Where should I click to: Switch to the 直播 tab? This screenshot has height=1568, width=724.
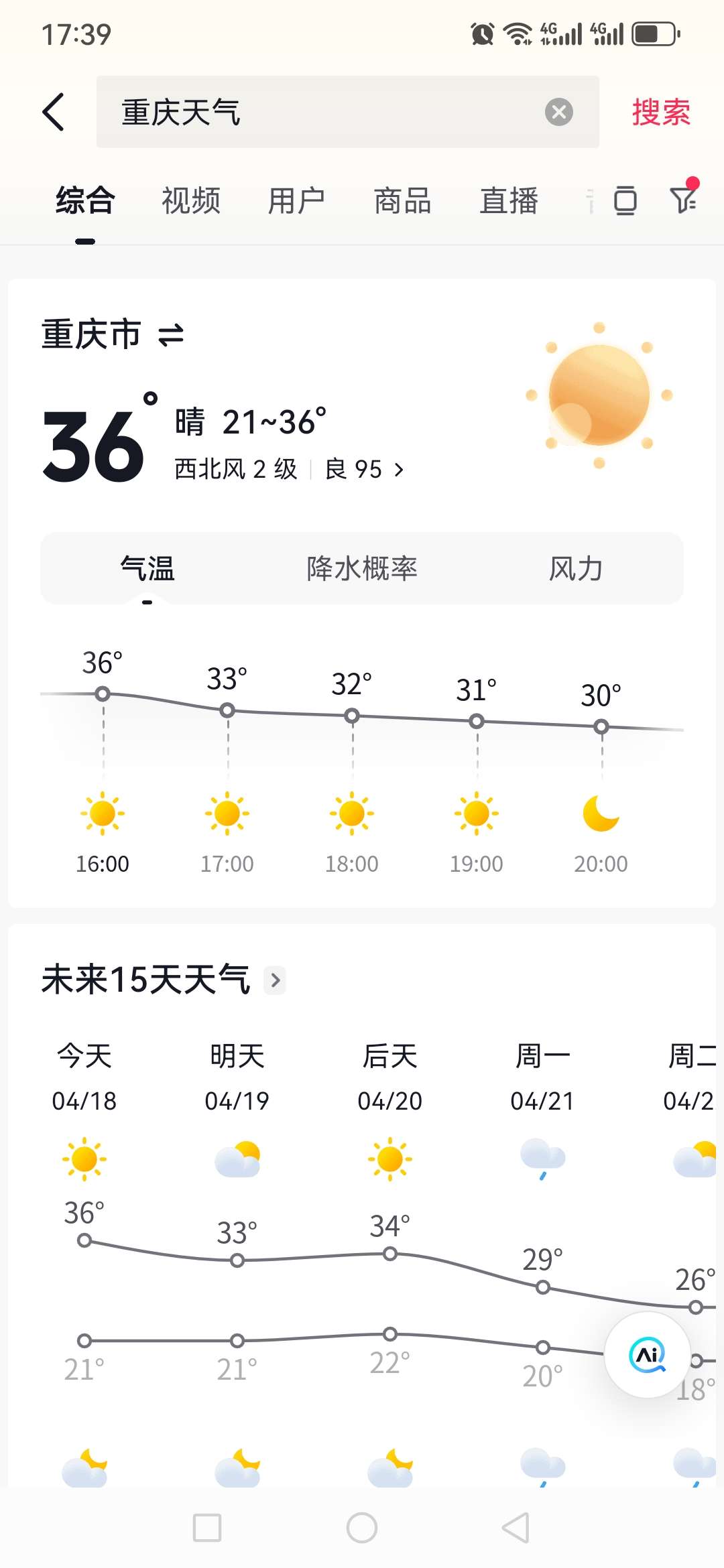(x=508, y=200)
